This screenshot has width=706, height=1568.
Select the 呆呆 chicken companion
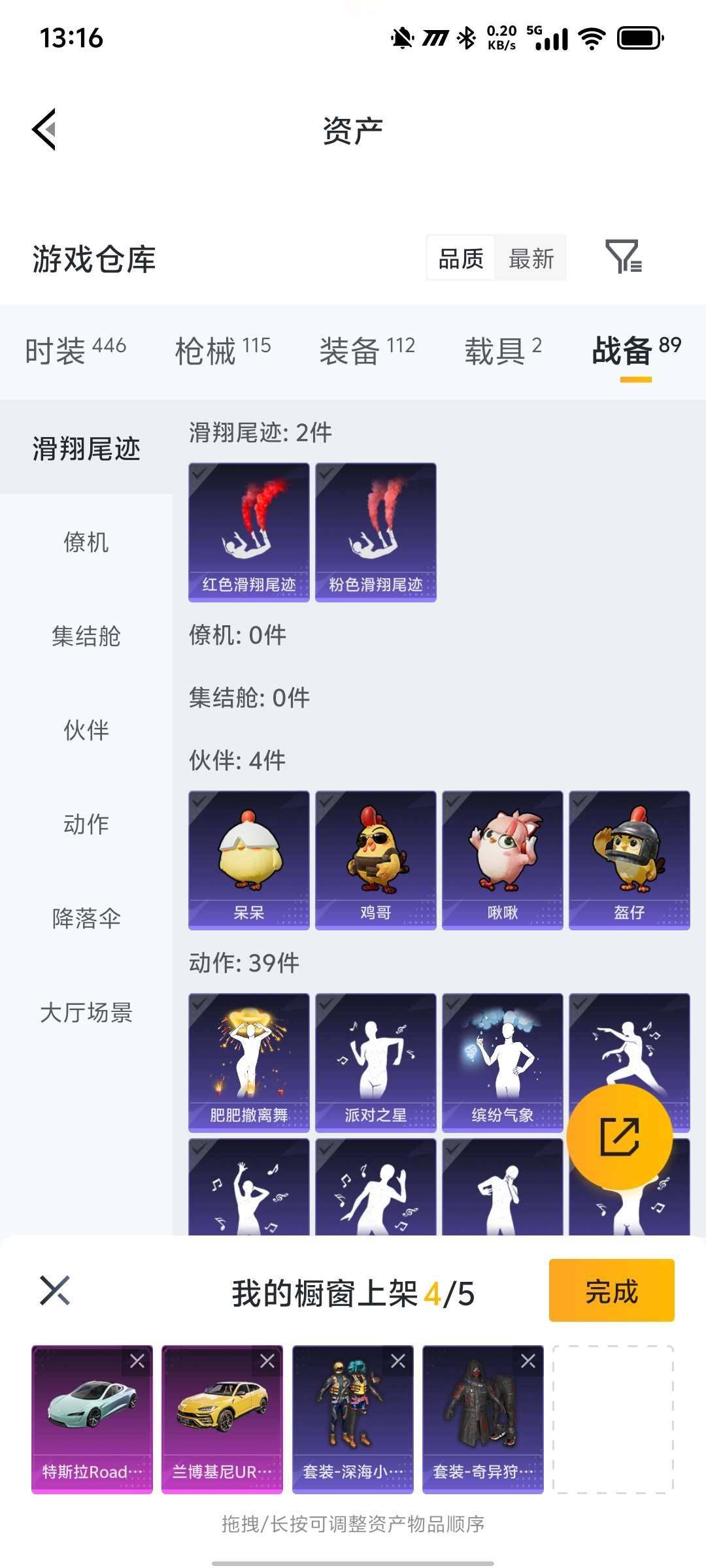click(248, 859)
